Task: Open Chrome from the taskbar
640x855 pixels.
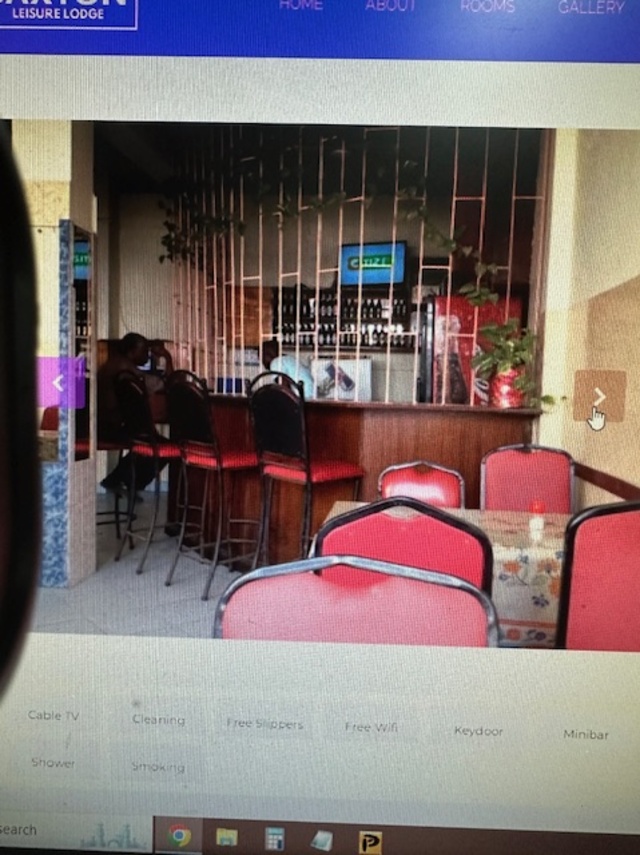Action: click(x=180, y=836)
